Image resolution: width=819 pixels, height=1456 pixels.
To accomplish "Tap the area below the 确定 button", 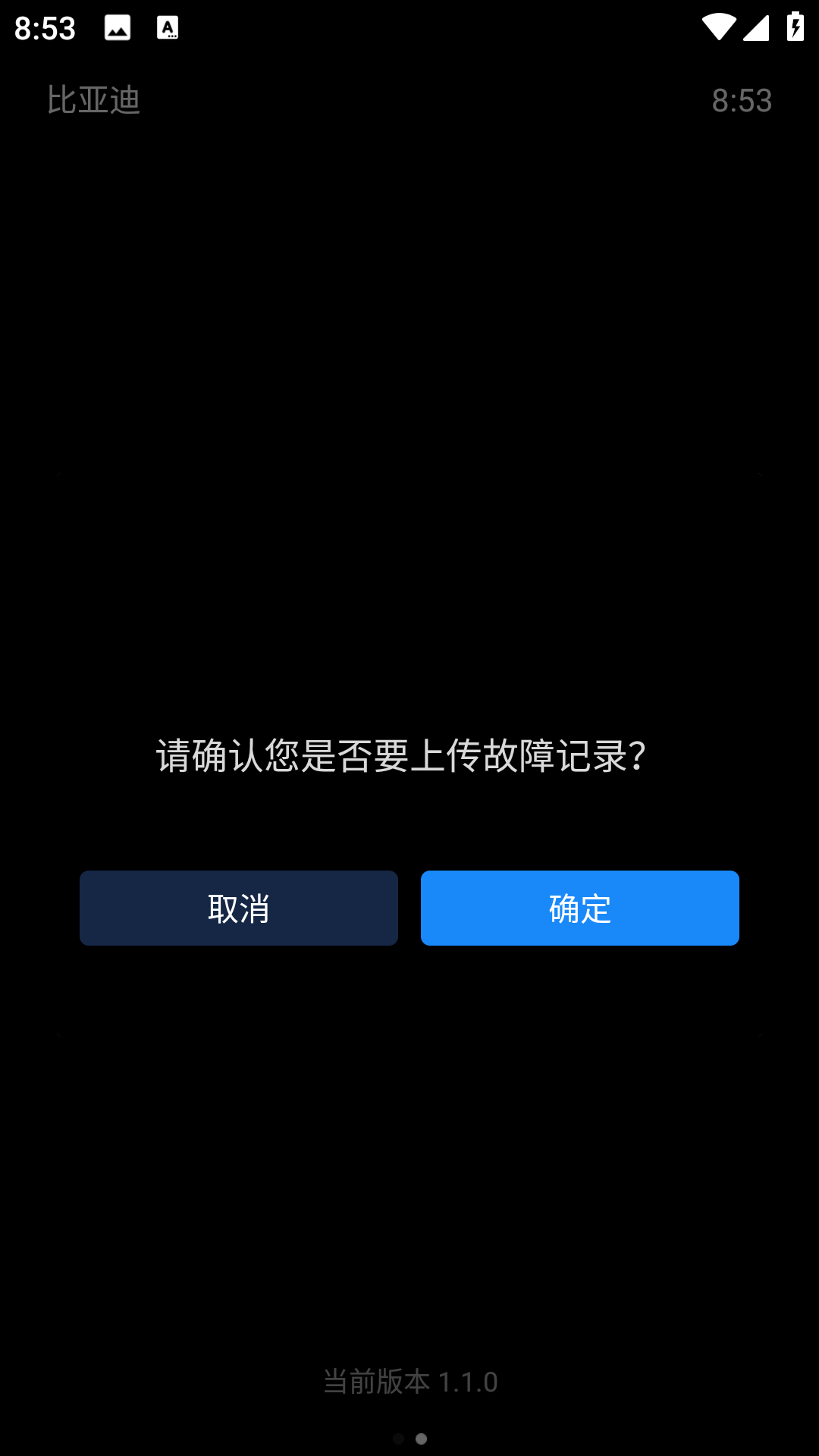I will click(x=579, y=1009).
